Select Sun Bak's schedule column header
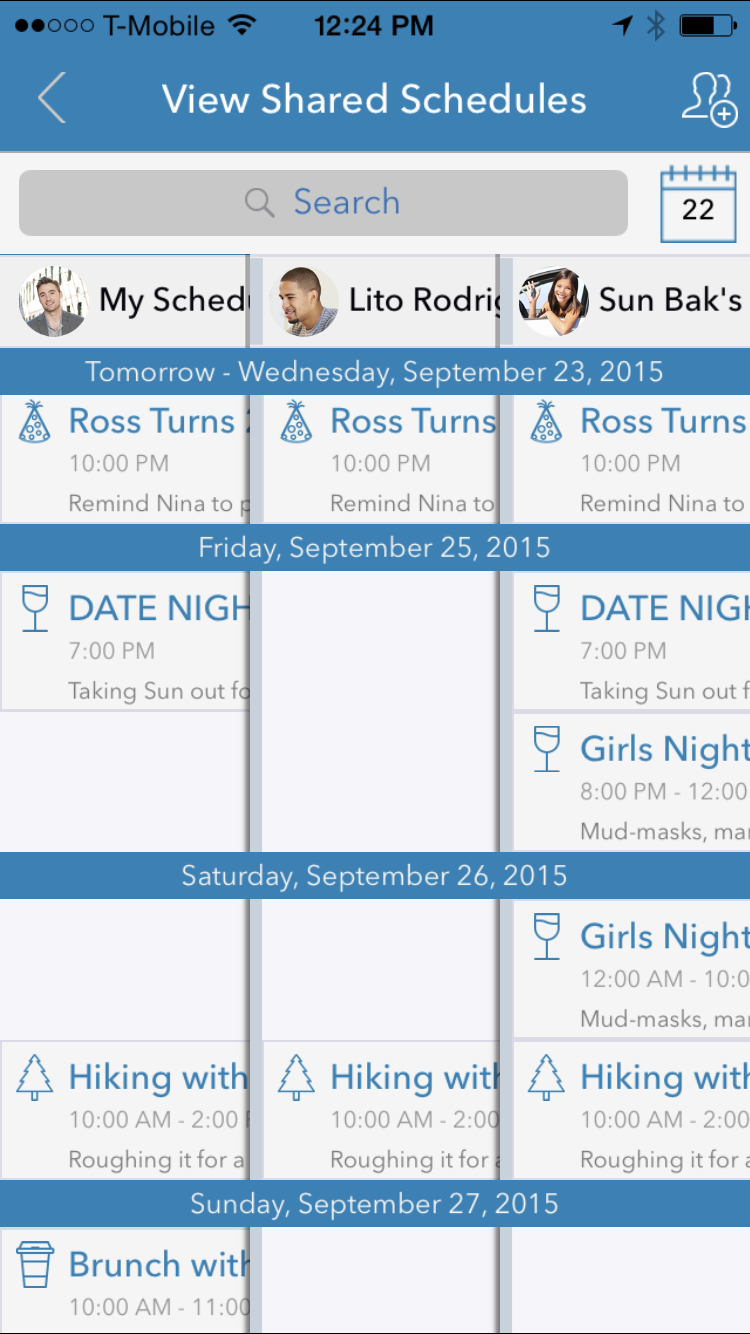This screenshot has width=750, height=1334. tap(632, 300)
